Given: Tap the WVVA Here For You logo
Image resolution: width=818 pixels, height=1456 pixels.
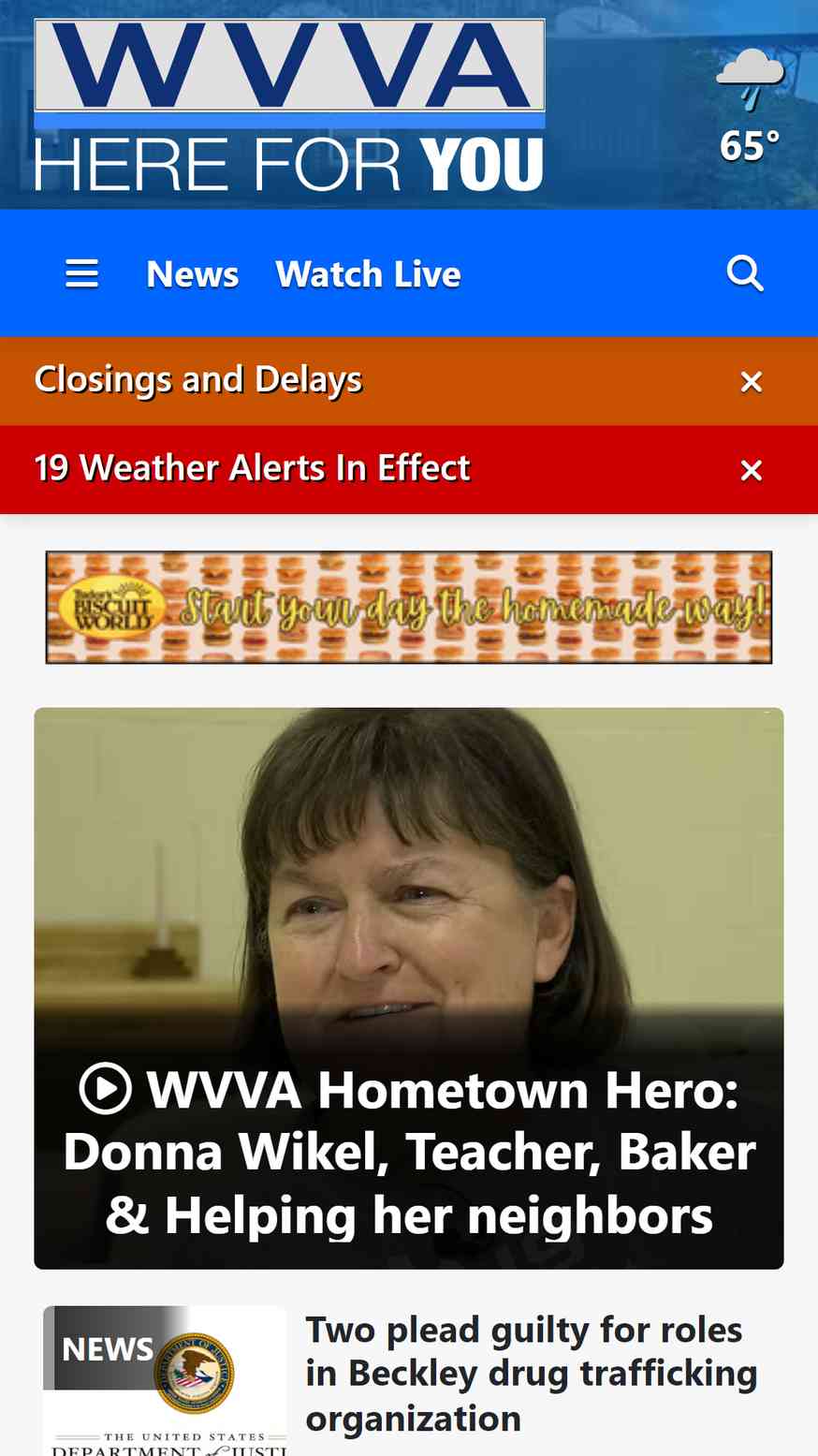Looking at the screenshot, I should 289,105.
